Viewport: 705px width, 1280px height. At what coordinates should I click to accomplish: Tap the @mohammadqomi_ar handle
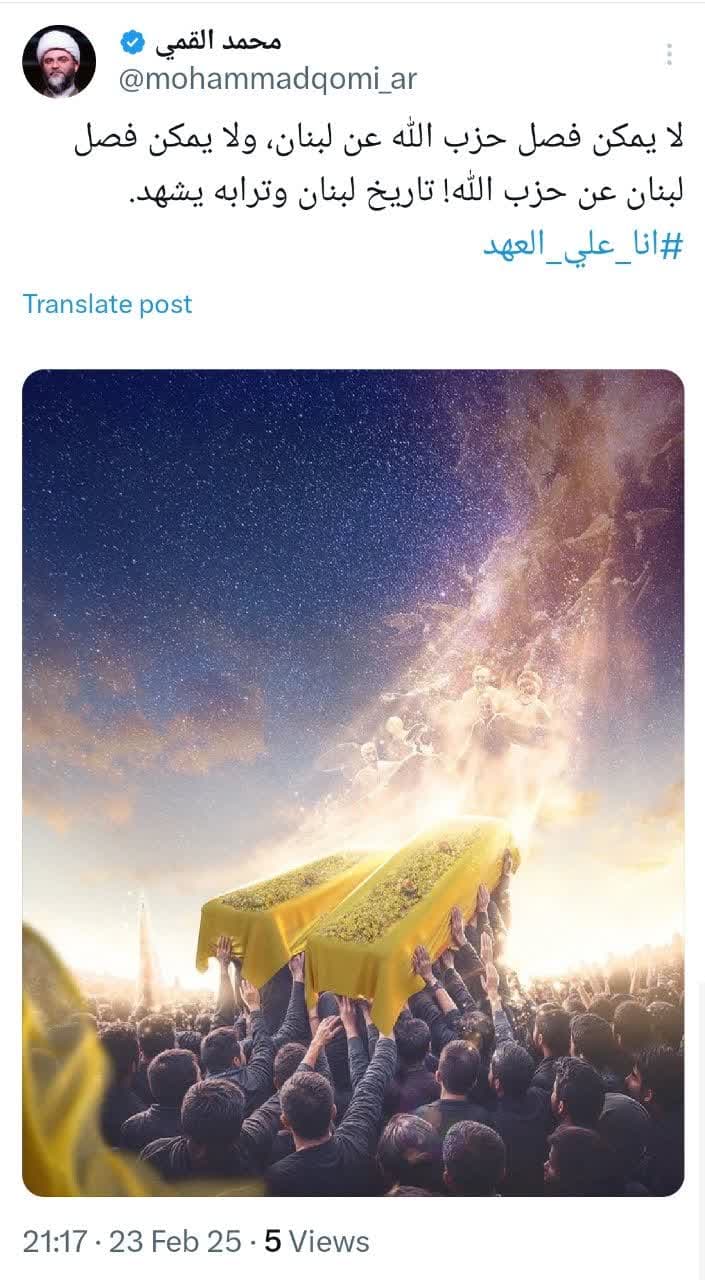pos(267,79)
